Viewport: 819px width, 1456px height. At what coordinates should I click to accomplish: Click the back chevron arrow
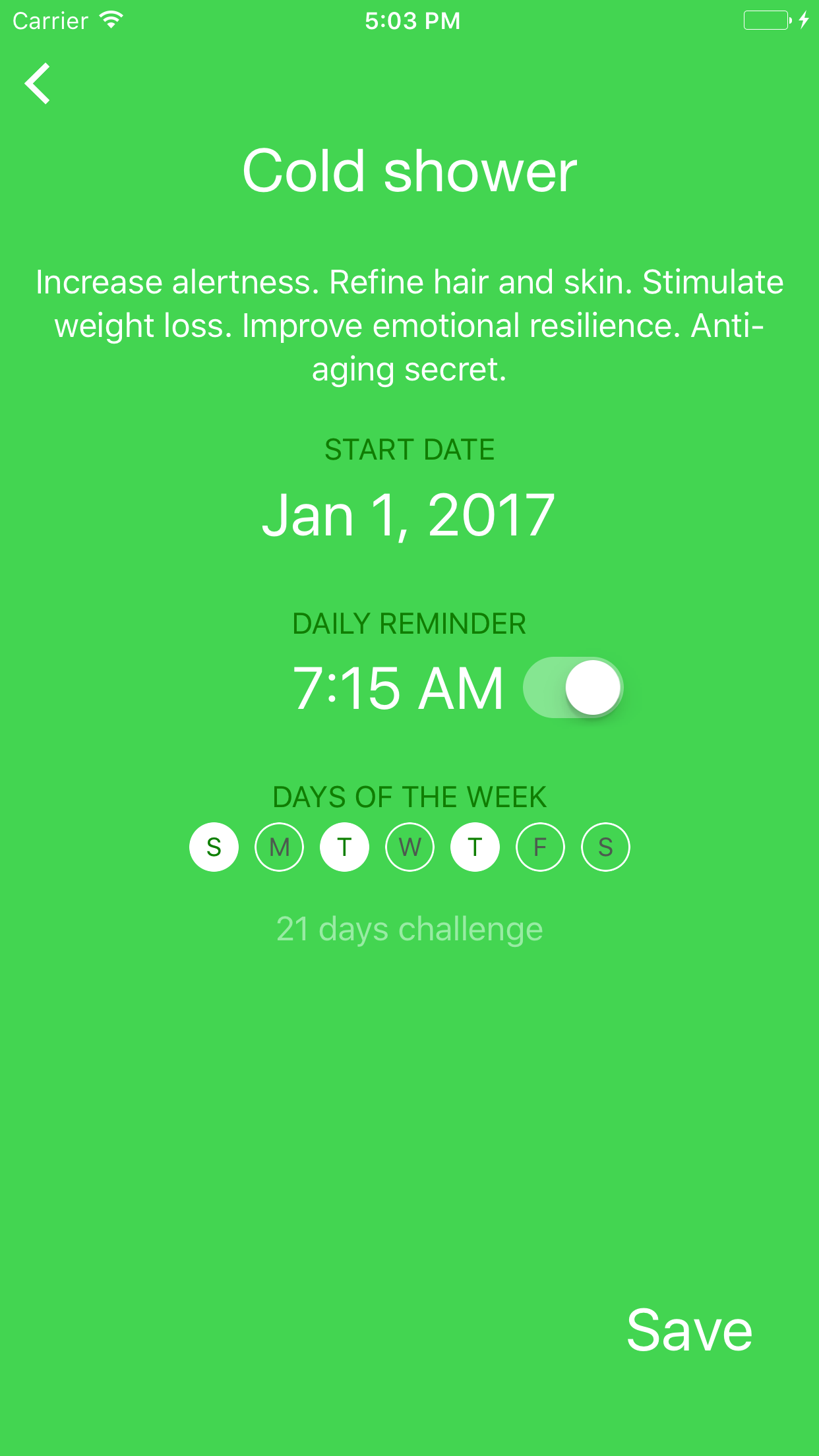38,84
